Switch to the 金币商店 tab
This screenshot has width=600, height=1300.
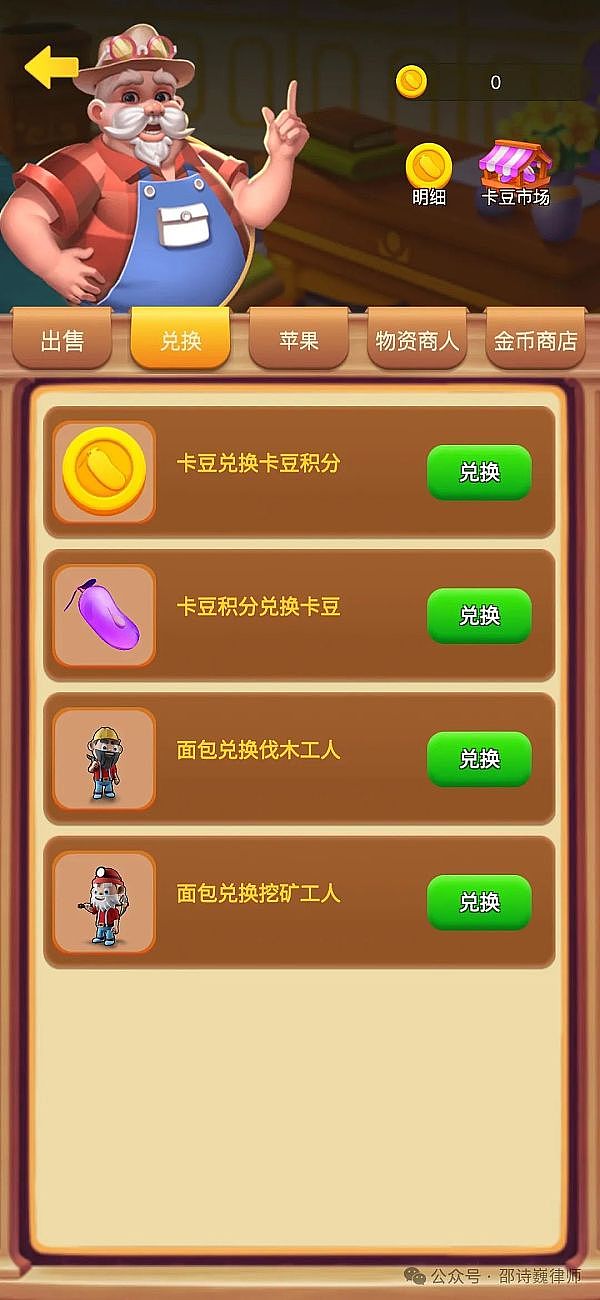coord(535,340)
